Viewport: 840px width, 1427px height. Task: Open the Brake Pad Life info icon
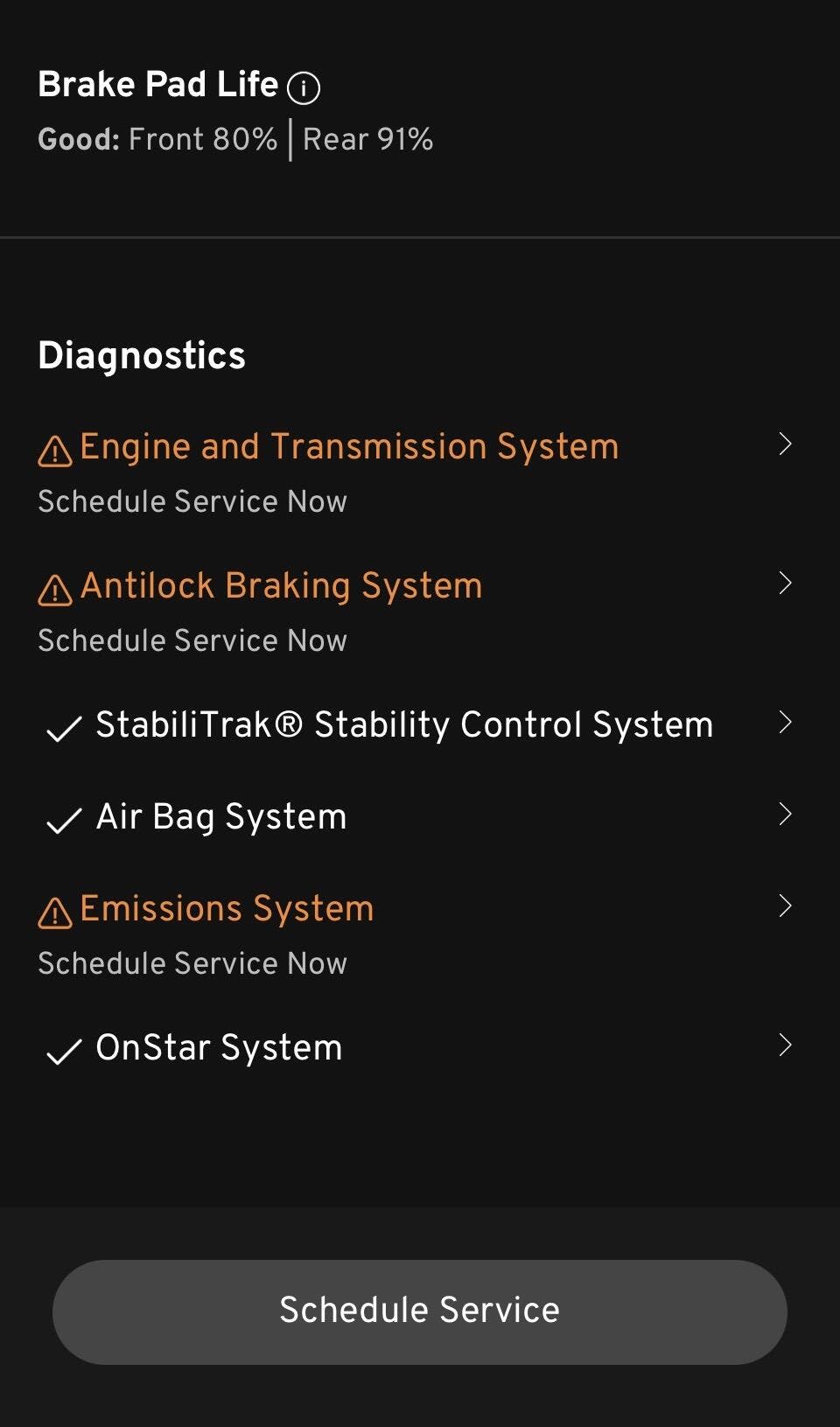click(x=304, y=87)
